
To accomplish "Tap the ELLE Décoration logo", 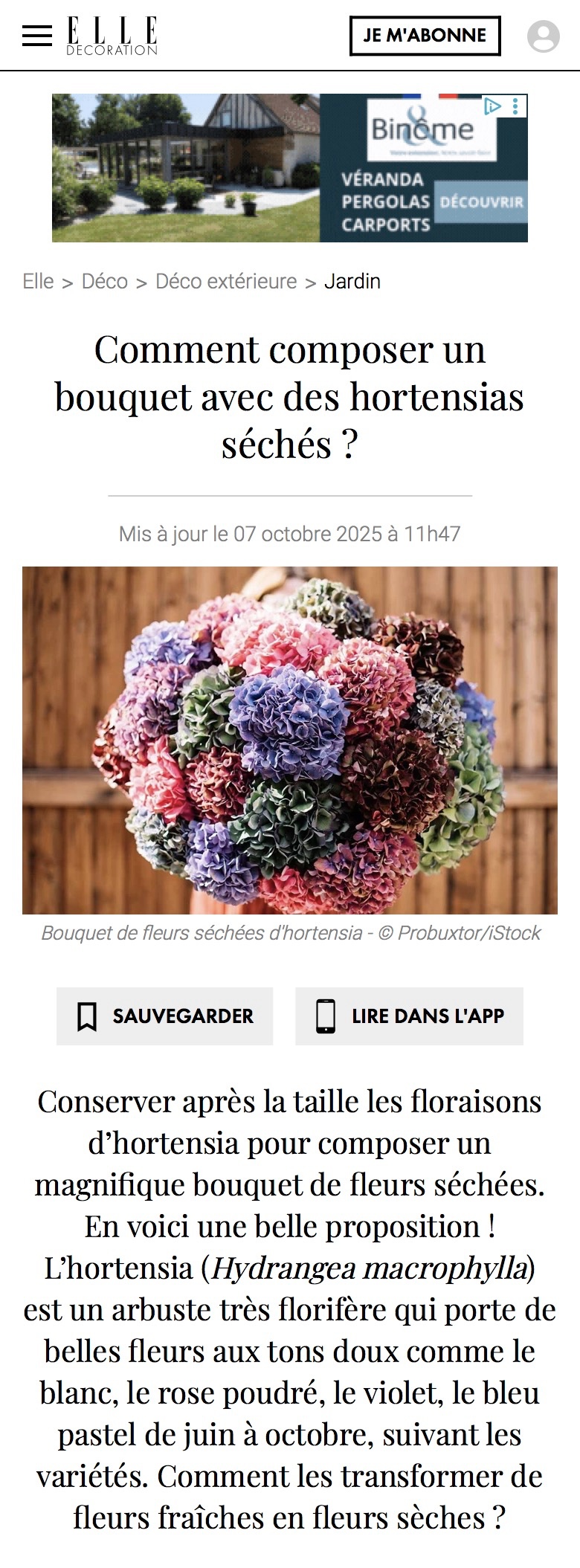I will [x=112, y=36].
